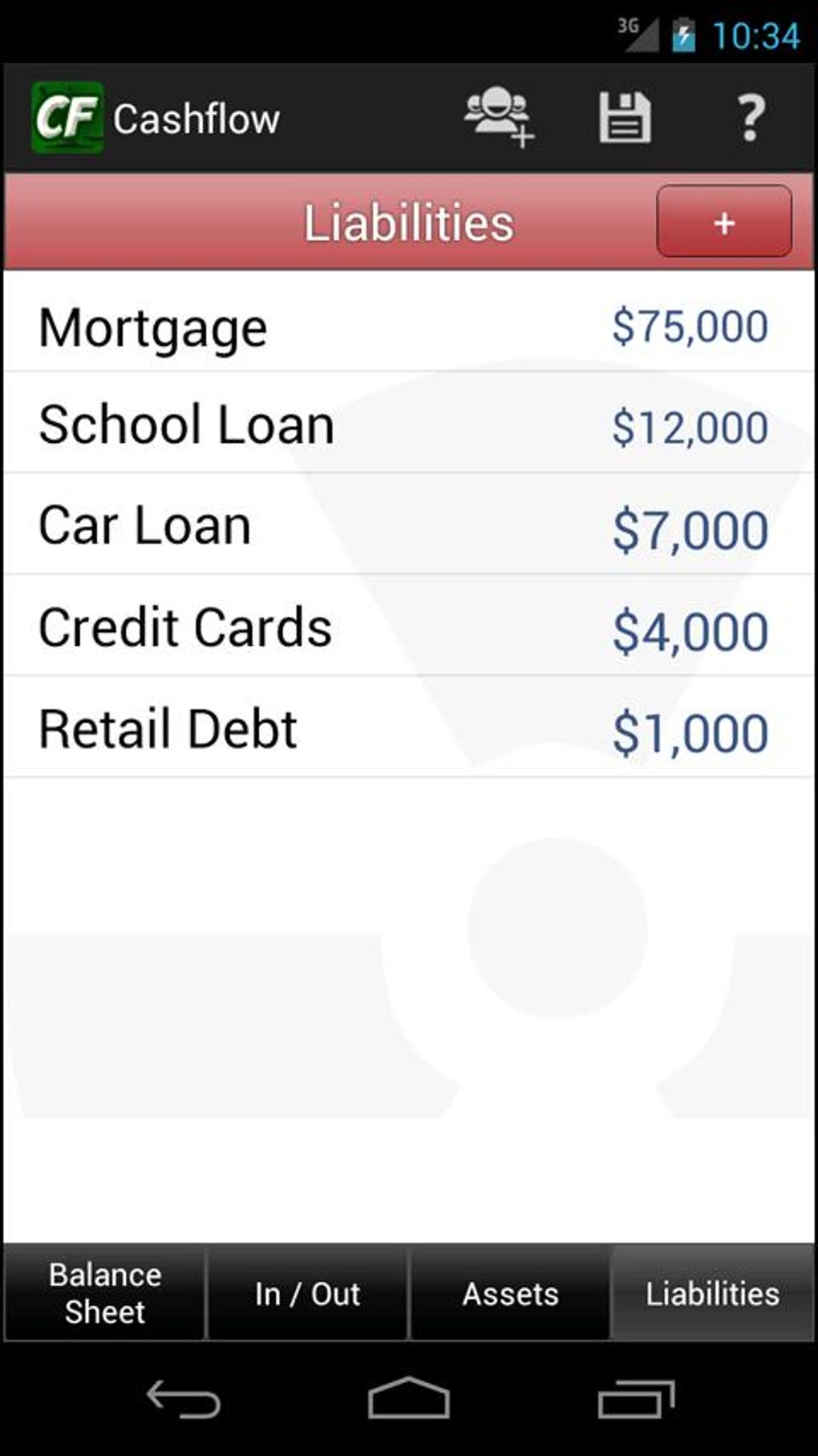The width and height of the screenshot is (818, 1456).
Task: Go to the In / Out tab
Action: 308,1293
